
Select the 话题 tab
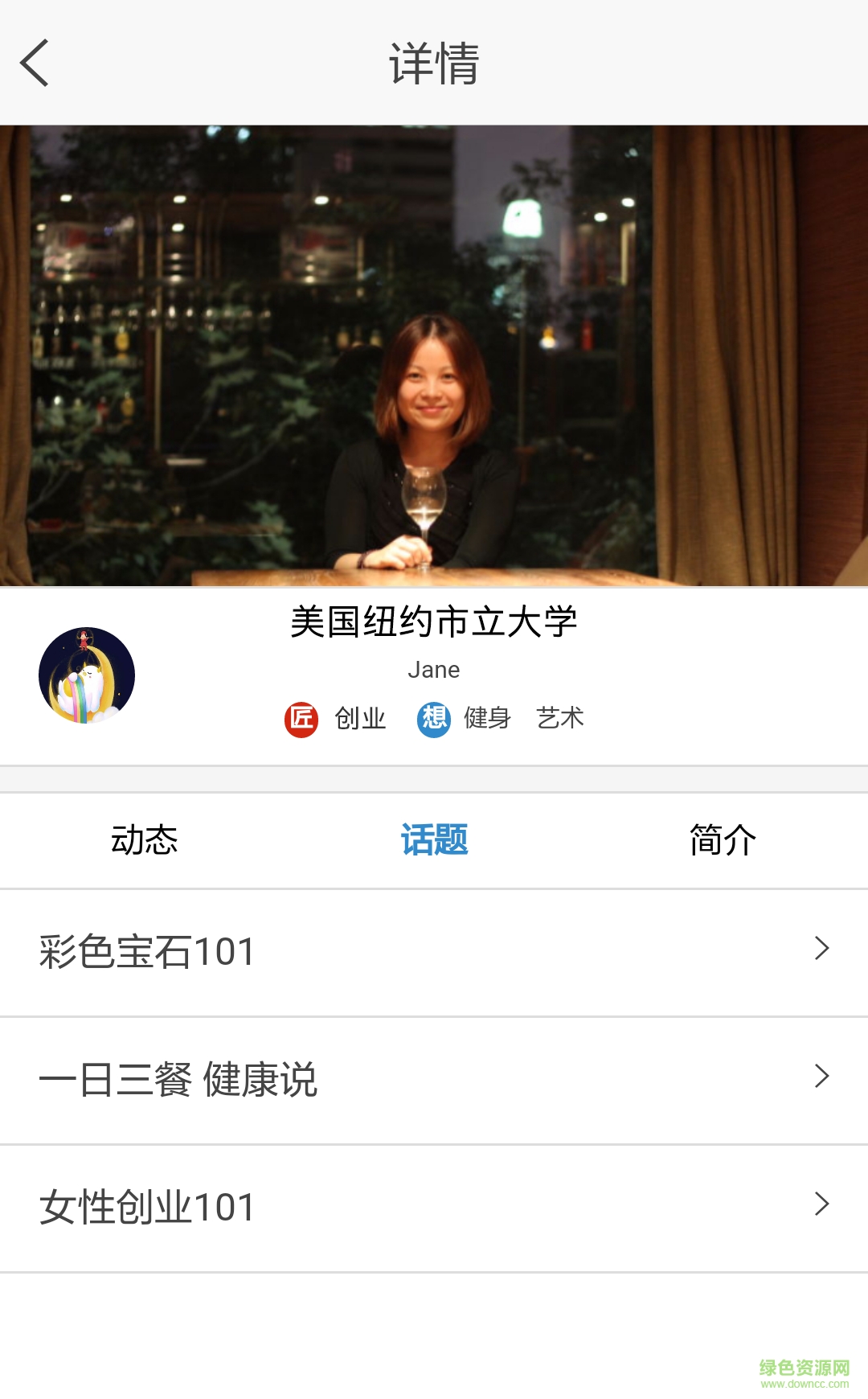(434, 840)
